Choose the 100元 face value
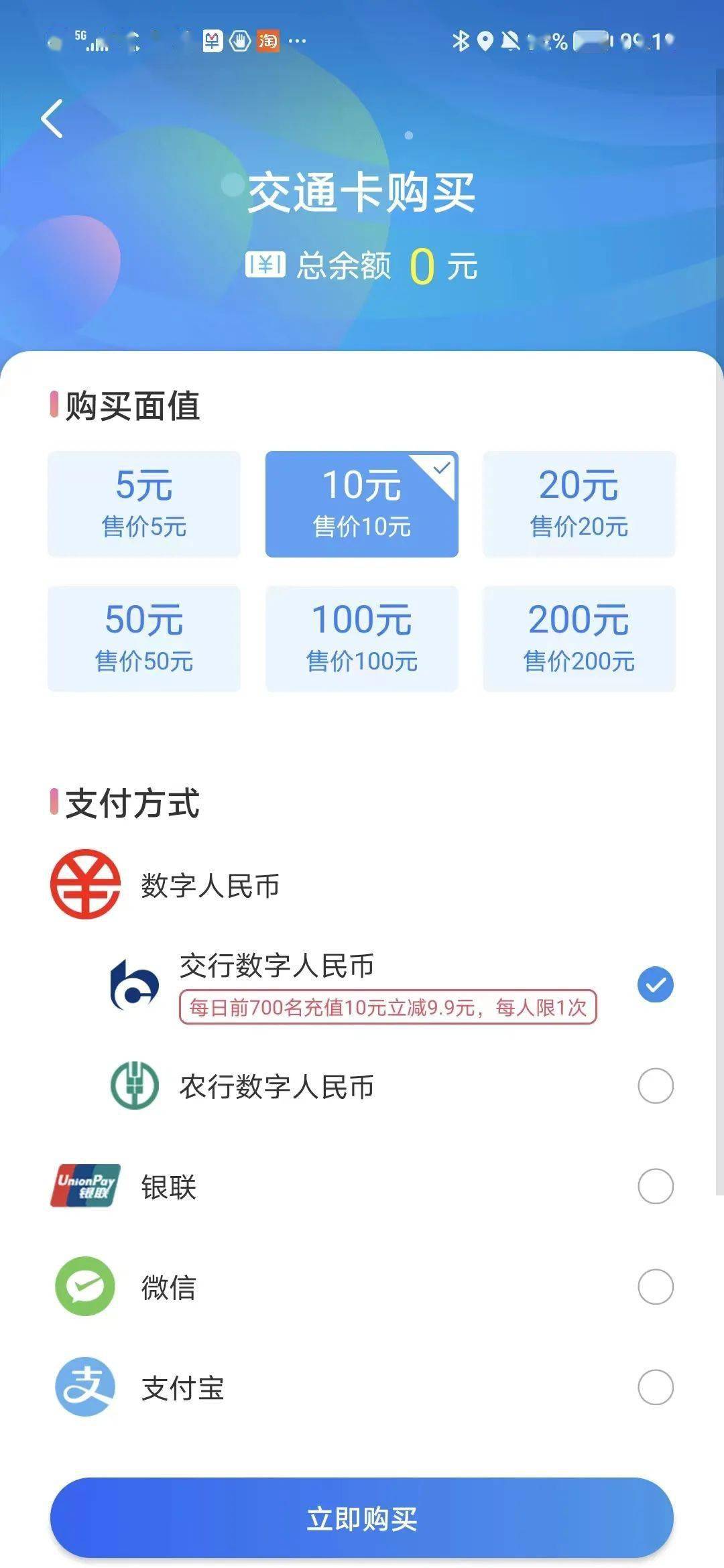Image resolution: width=724 pixels, height=1568 pixels. (x=361, y=639)
